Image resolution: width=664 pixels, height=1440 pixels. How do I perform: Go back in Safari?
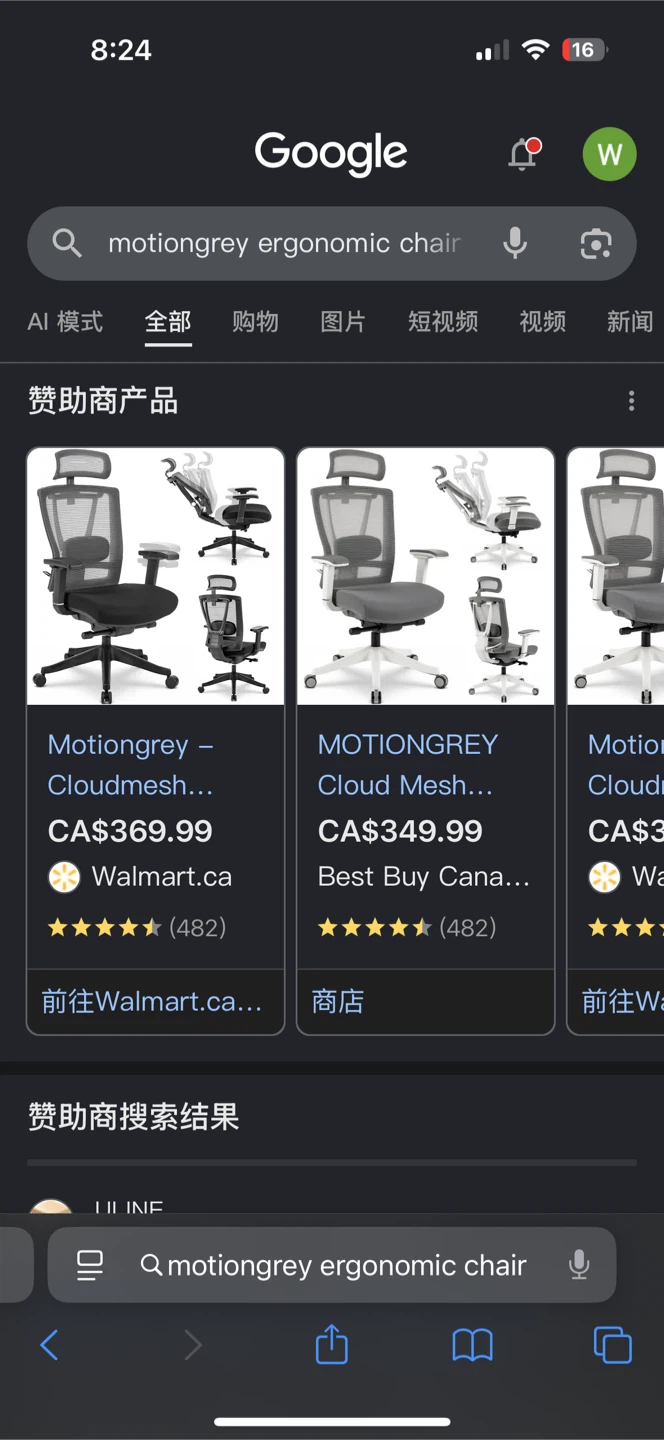(x=49, y=1345)
